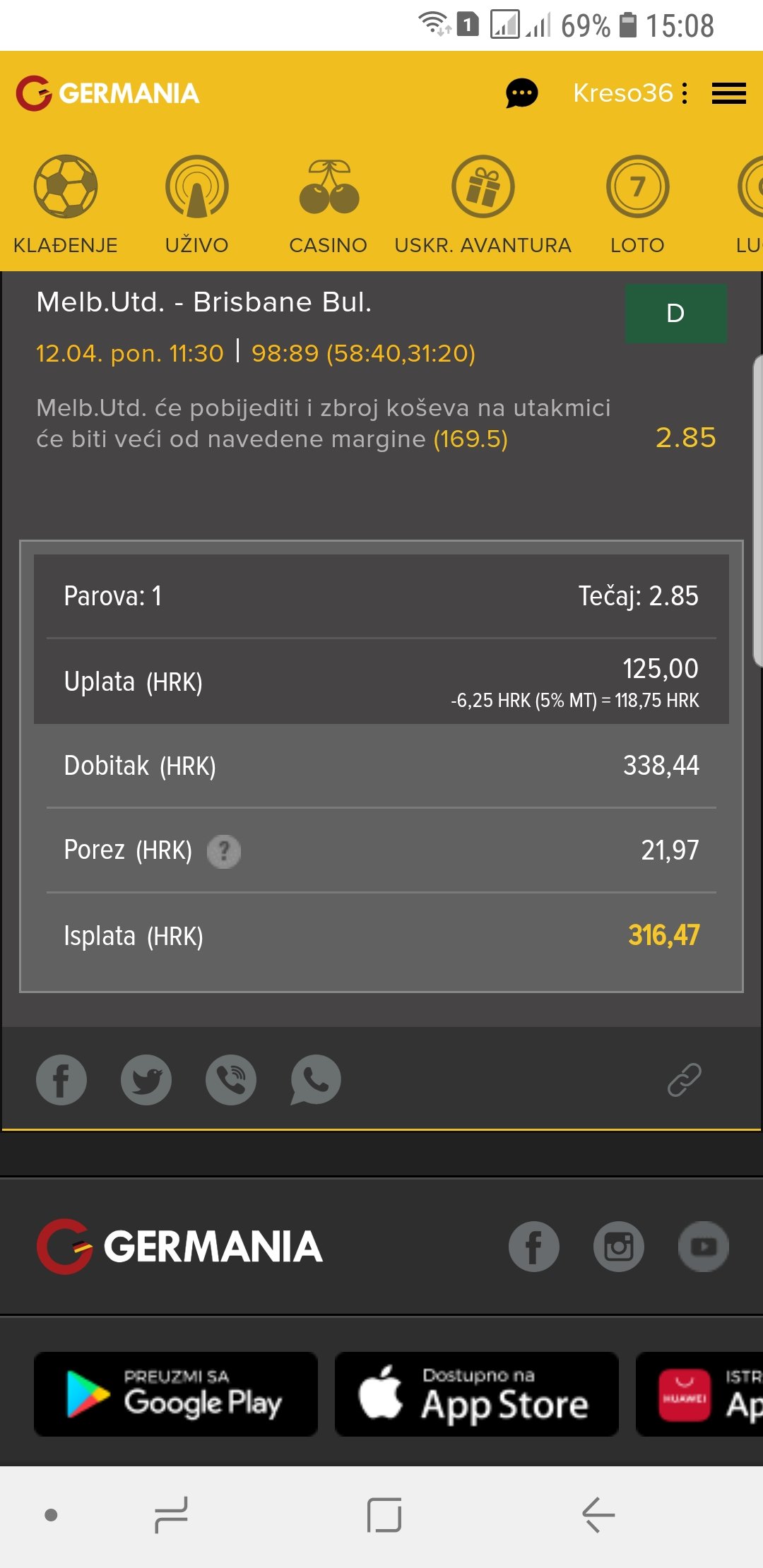Go to Klađenje section
The image size is (763, 1568).
(x=66, y=206)
